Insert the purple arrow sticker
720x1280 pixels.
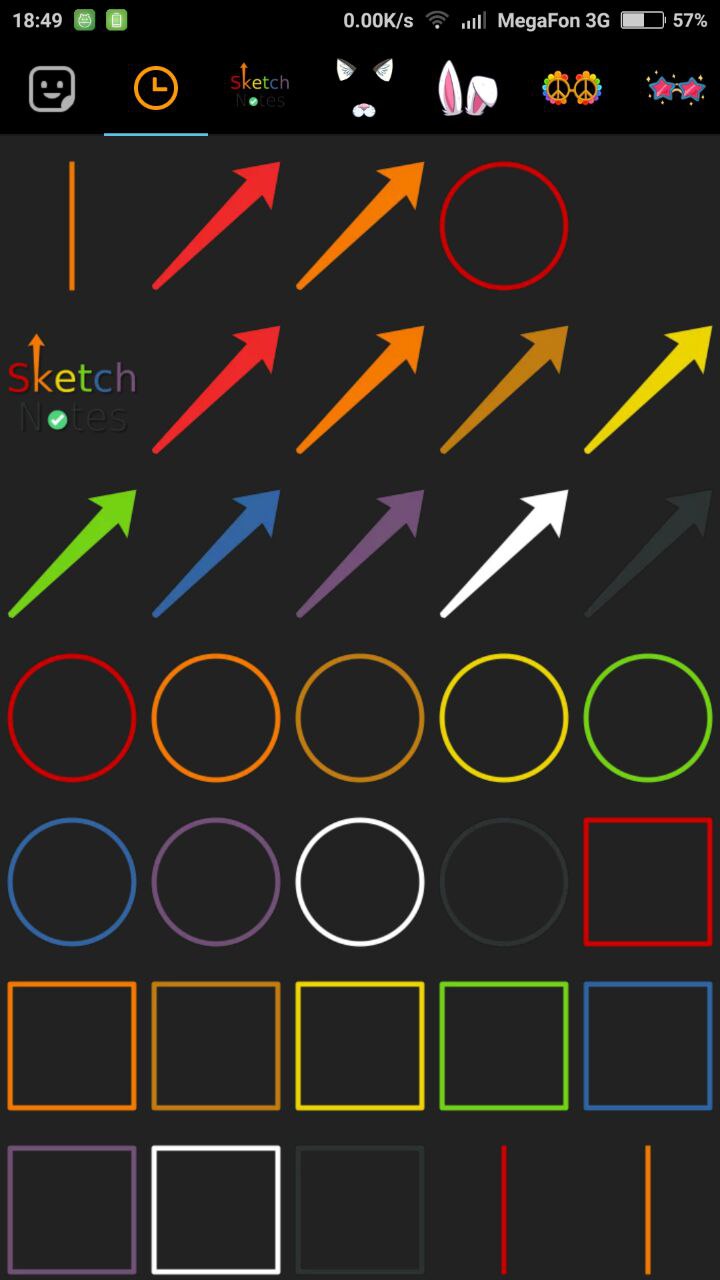click(x=360, y=554)
